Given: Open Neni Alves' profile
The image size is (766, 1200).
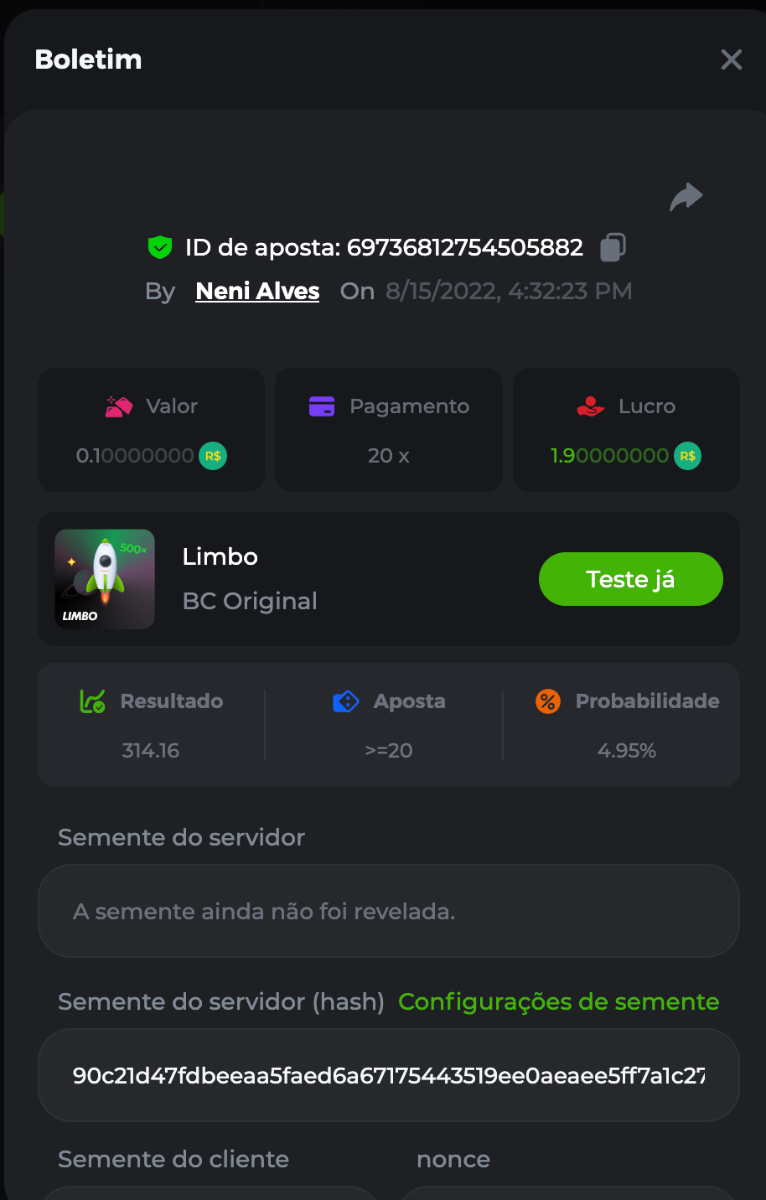Looking at the screenshot, I should pyautogui.click(x=257, y=291).
